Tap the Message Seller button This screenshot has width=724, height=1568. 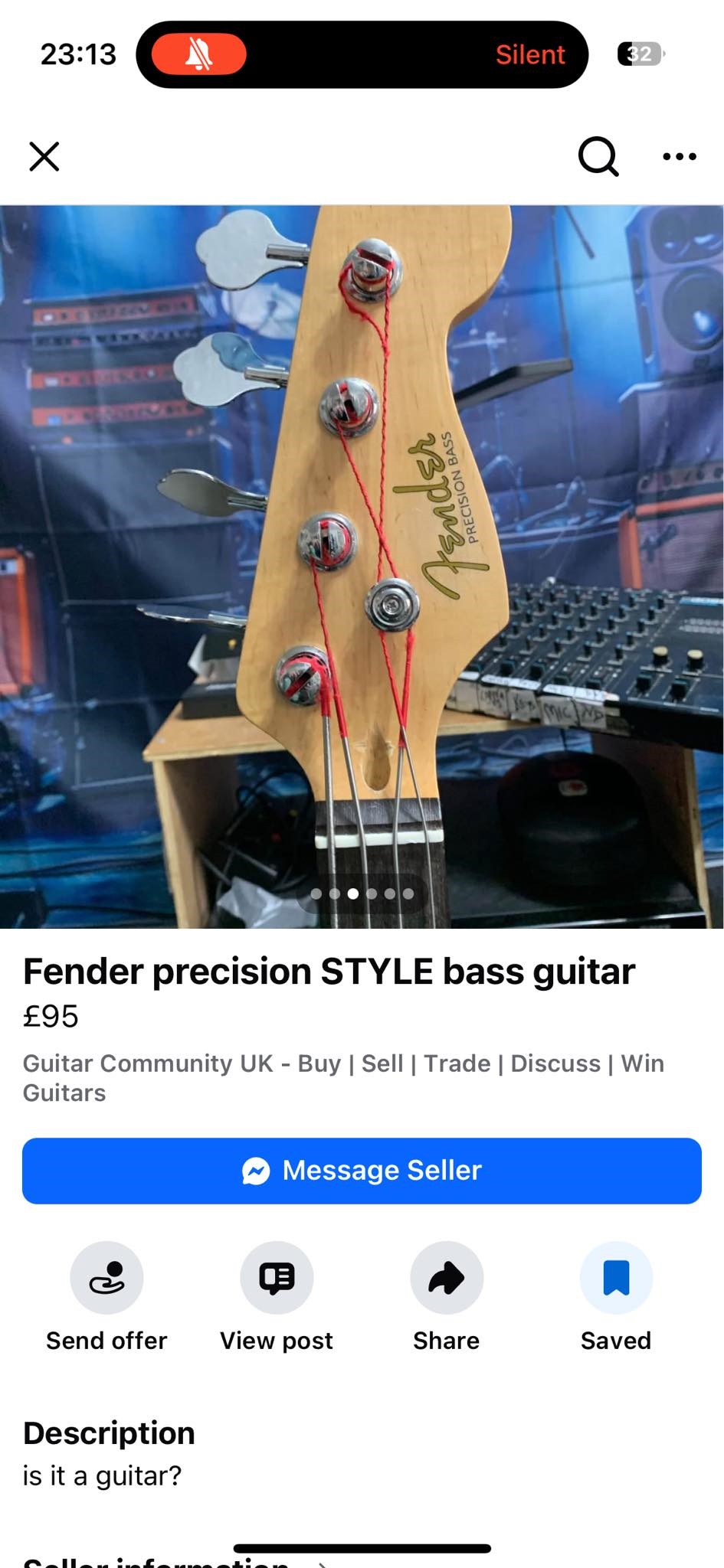[362, 1171]
